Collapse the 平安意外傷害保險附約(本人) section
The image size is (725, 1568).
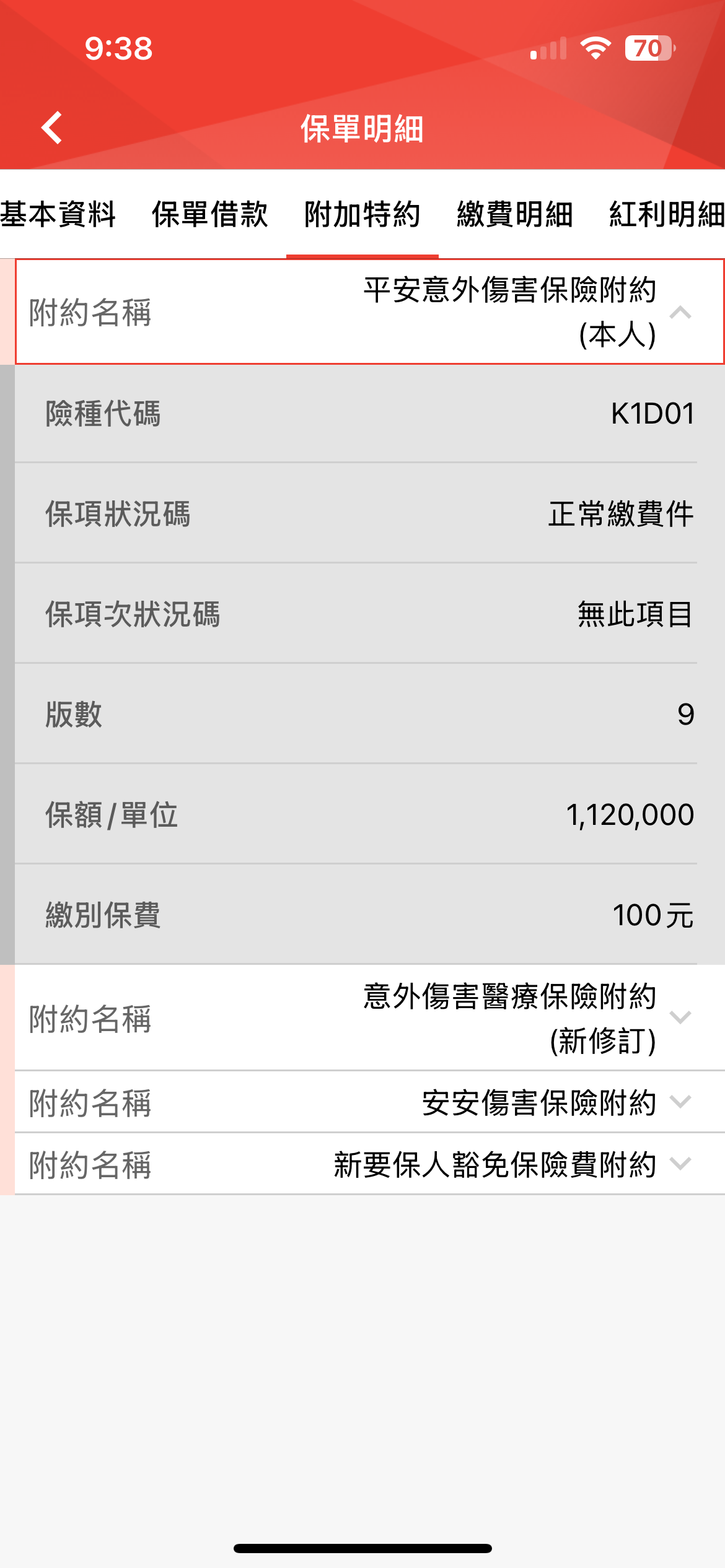pos(369,312)
